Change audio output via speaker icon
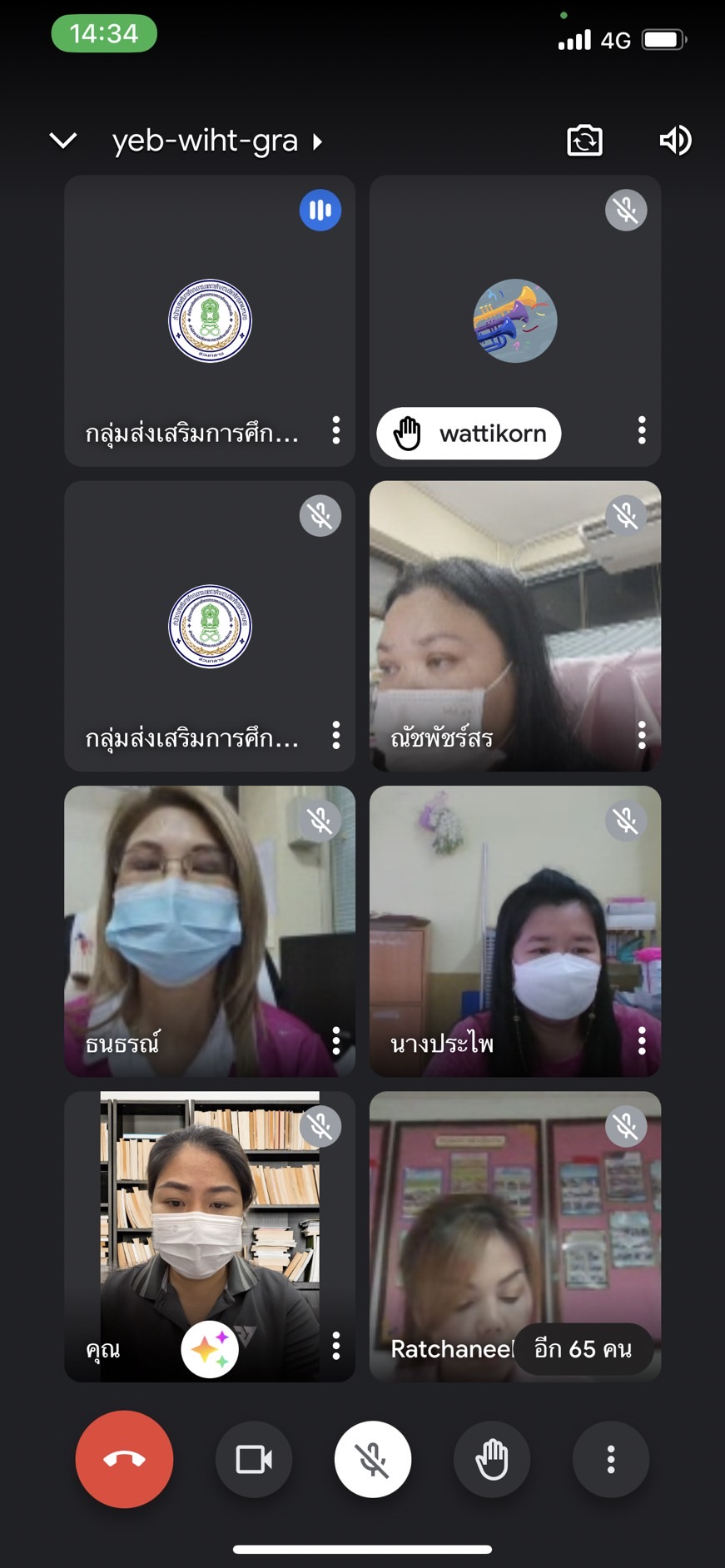The width and height of the screenshot is (725, 1568). click(675, 141)
